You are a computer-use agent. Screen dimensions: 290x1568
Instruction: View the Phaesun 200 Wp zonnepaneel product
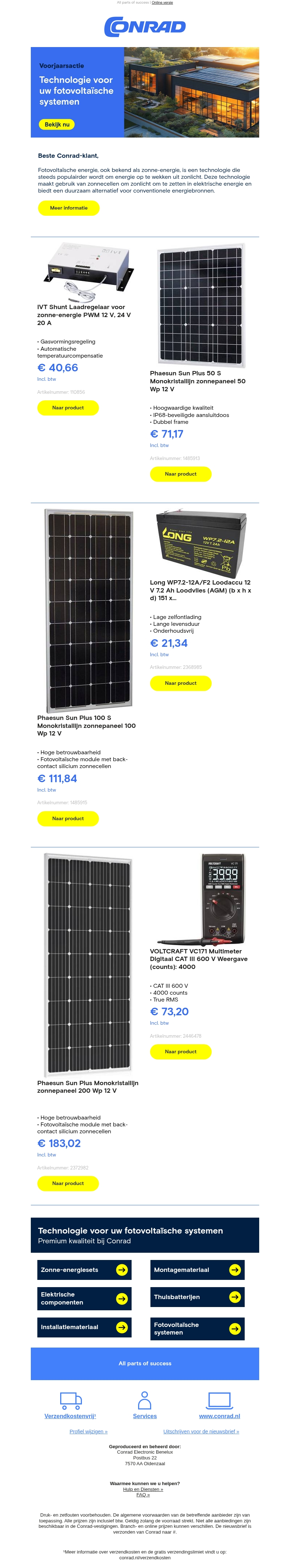click(68, 1183)
